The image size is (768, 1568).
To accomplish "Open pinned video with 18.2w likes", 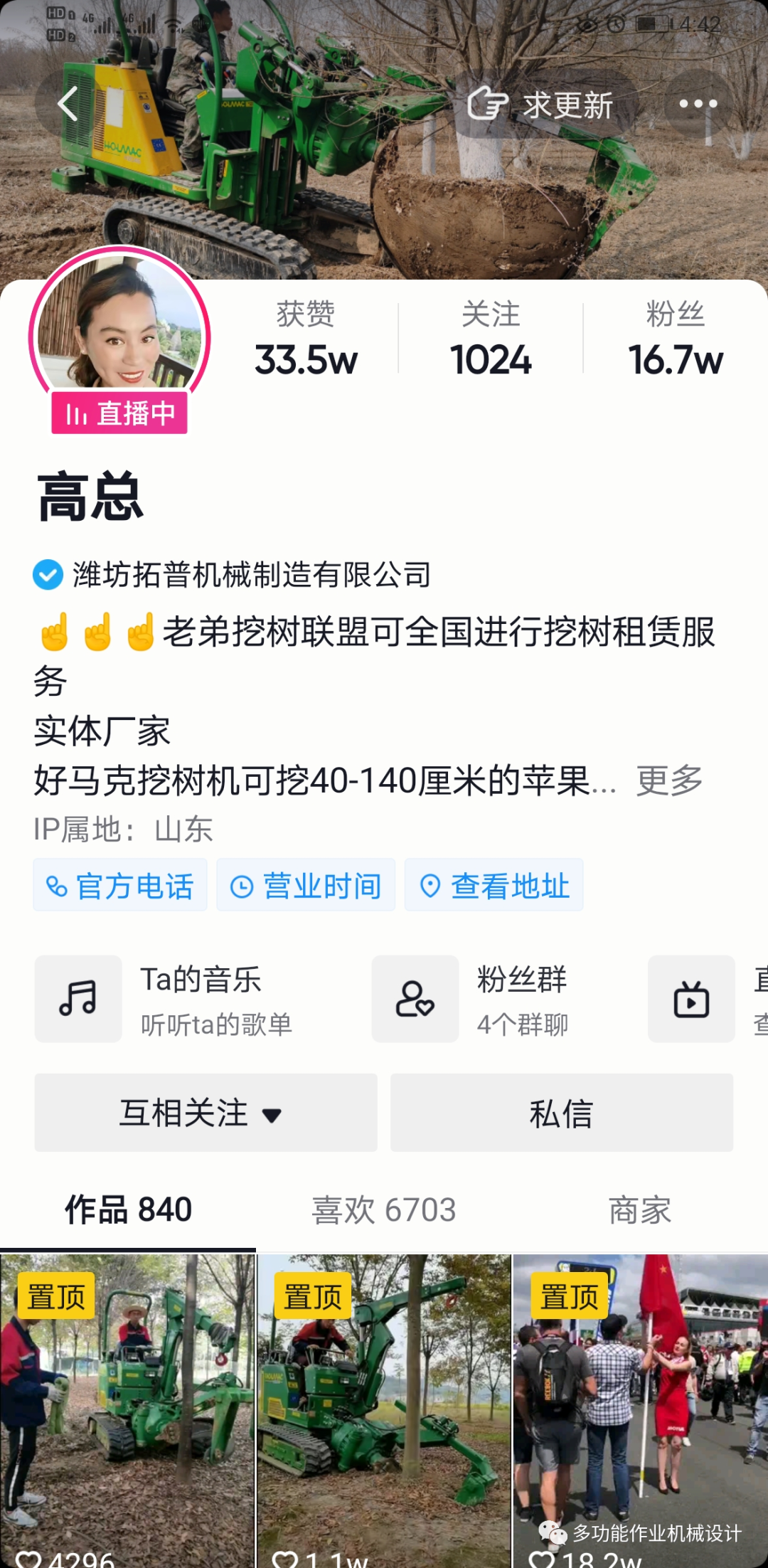I will pos(640,1409).
